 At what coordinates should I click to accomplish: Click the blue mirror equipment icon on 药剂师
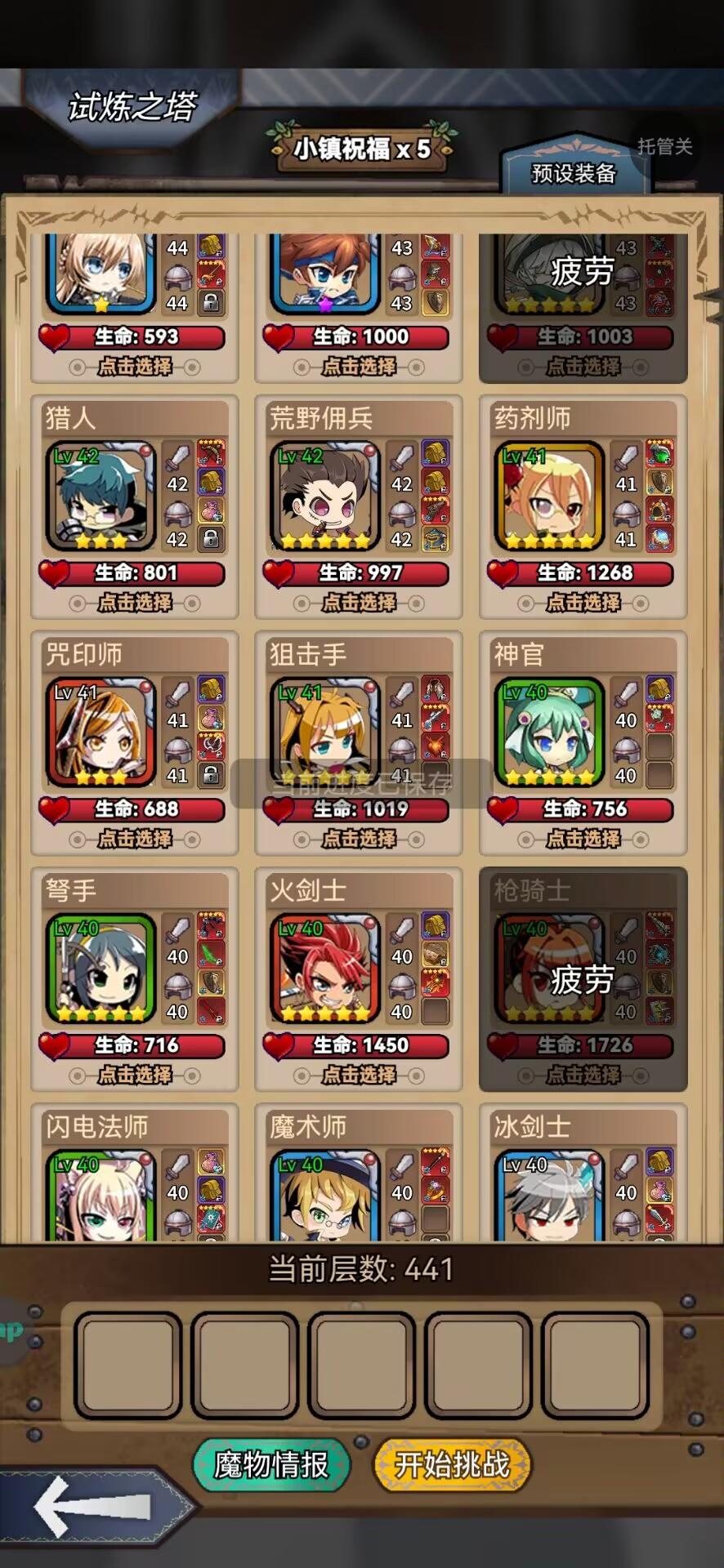pos(659,538)
